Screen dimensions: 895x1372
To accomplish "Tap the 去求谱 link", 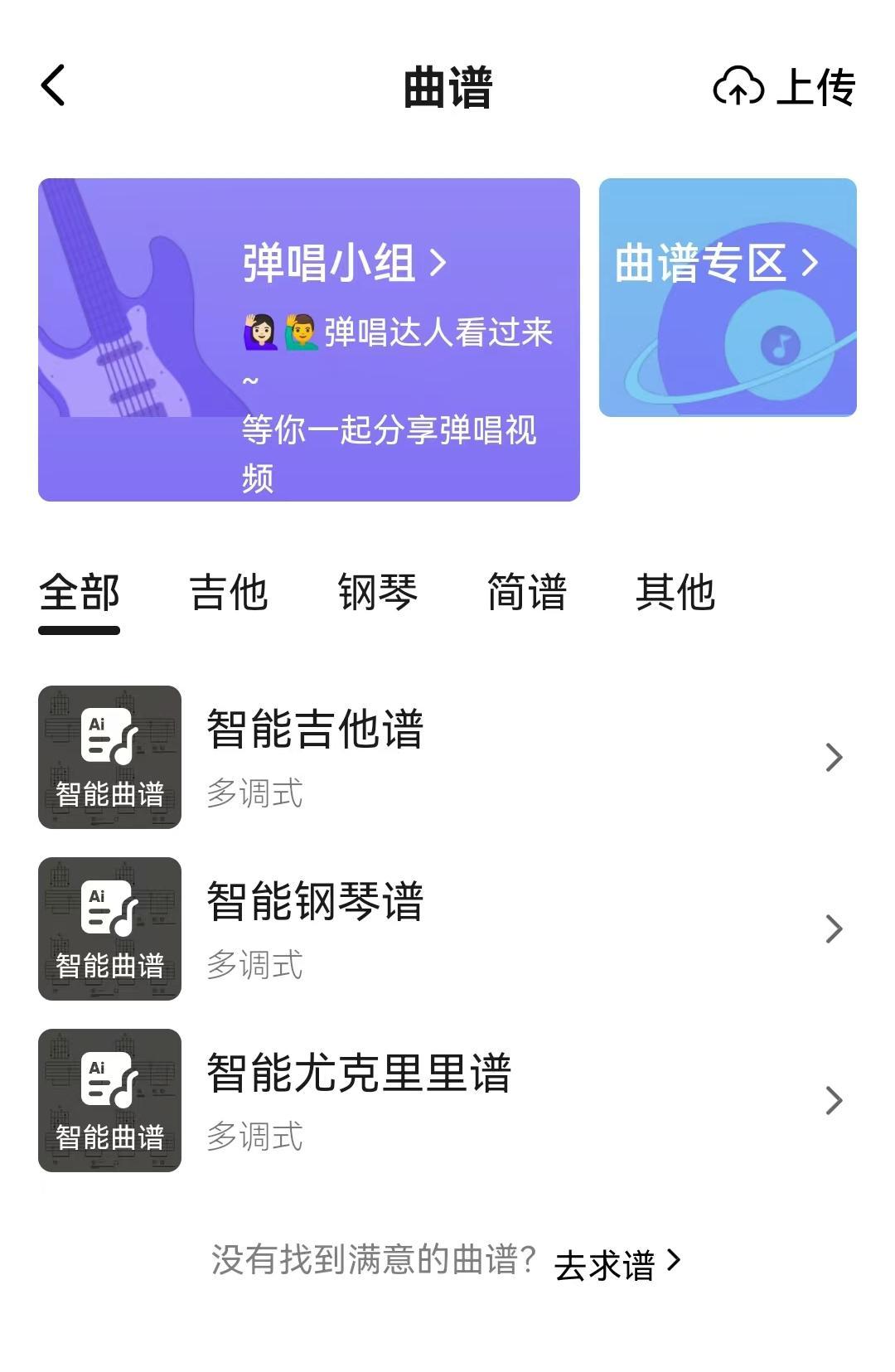I will [617, 1264].
